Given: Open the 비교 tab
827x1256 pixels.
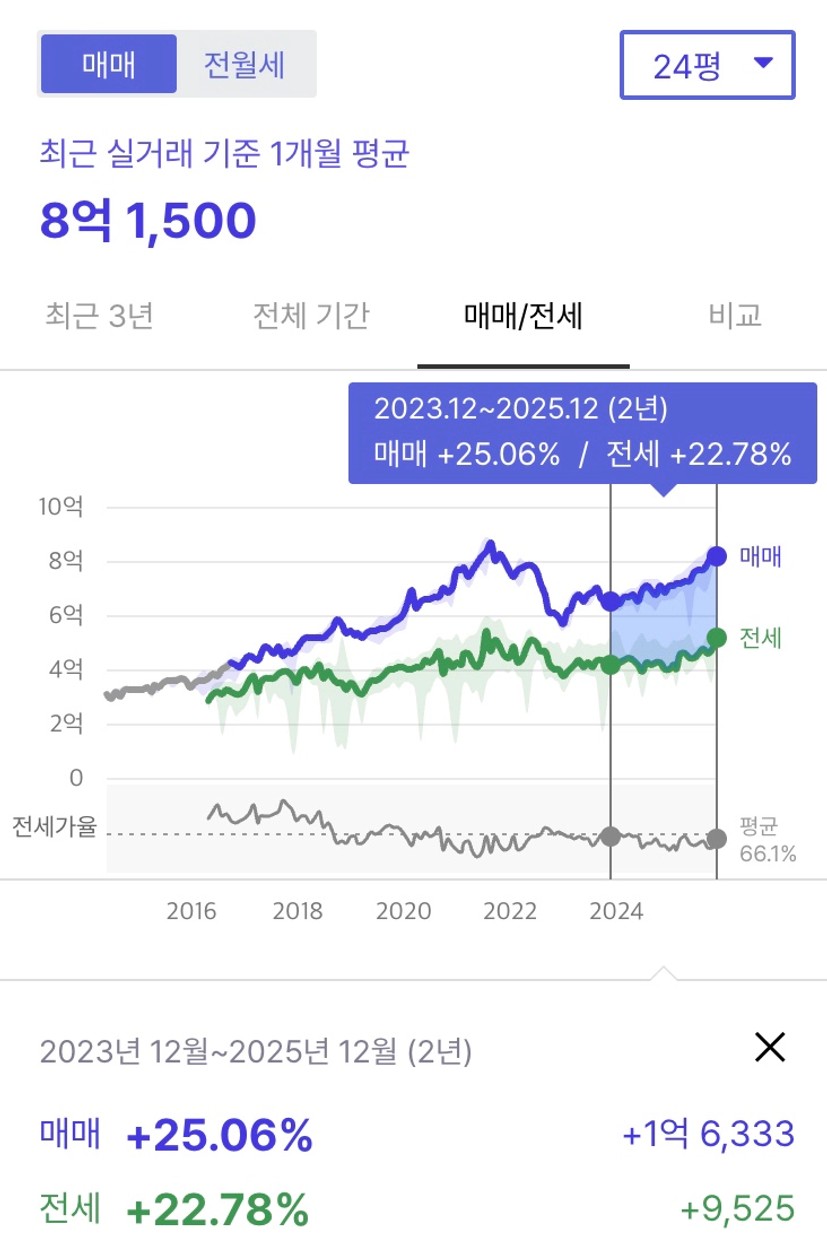Looking at the screenshot, I should [x=735, y=316].
